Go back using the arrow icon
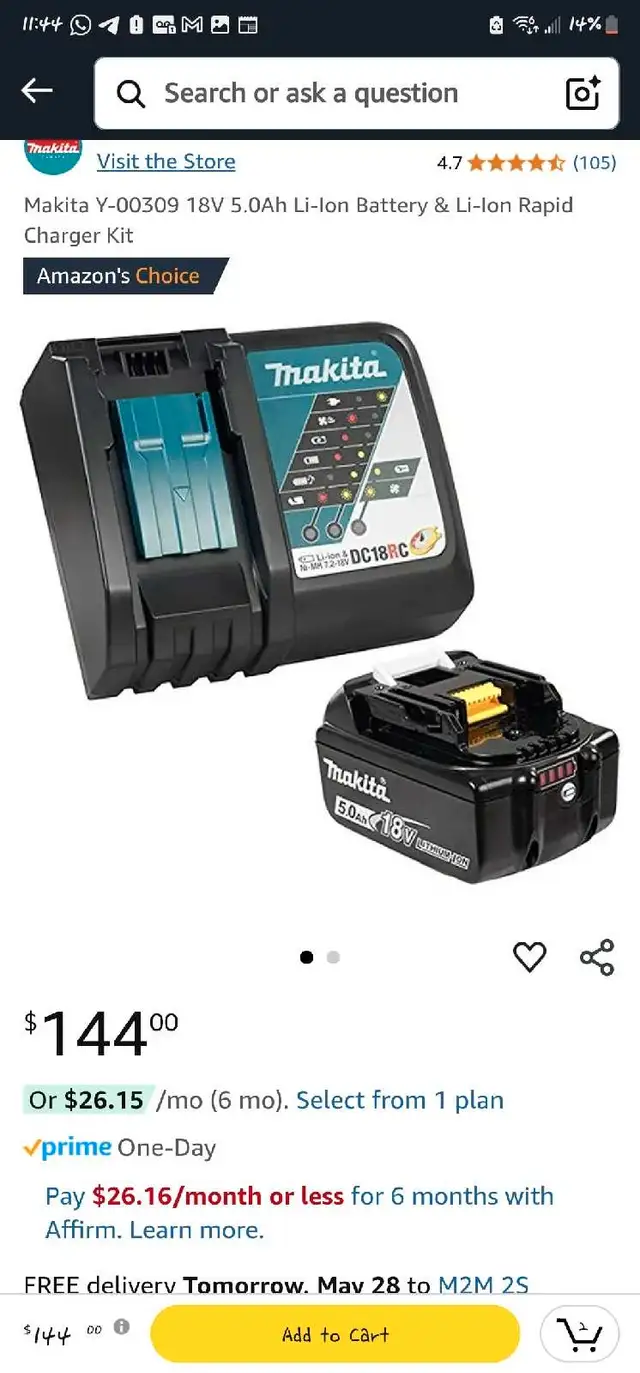 point(37,92)
